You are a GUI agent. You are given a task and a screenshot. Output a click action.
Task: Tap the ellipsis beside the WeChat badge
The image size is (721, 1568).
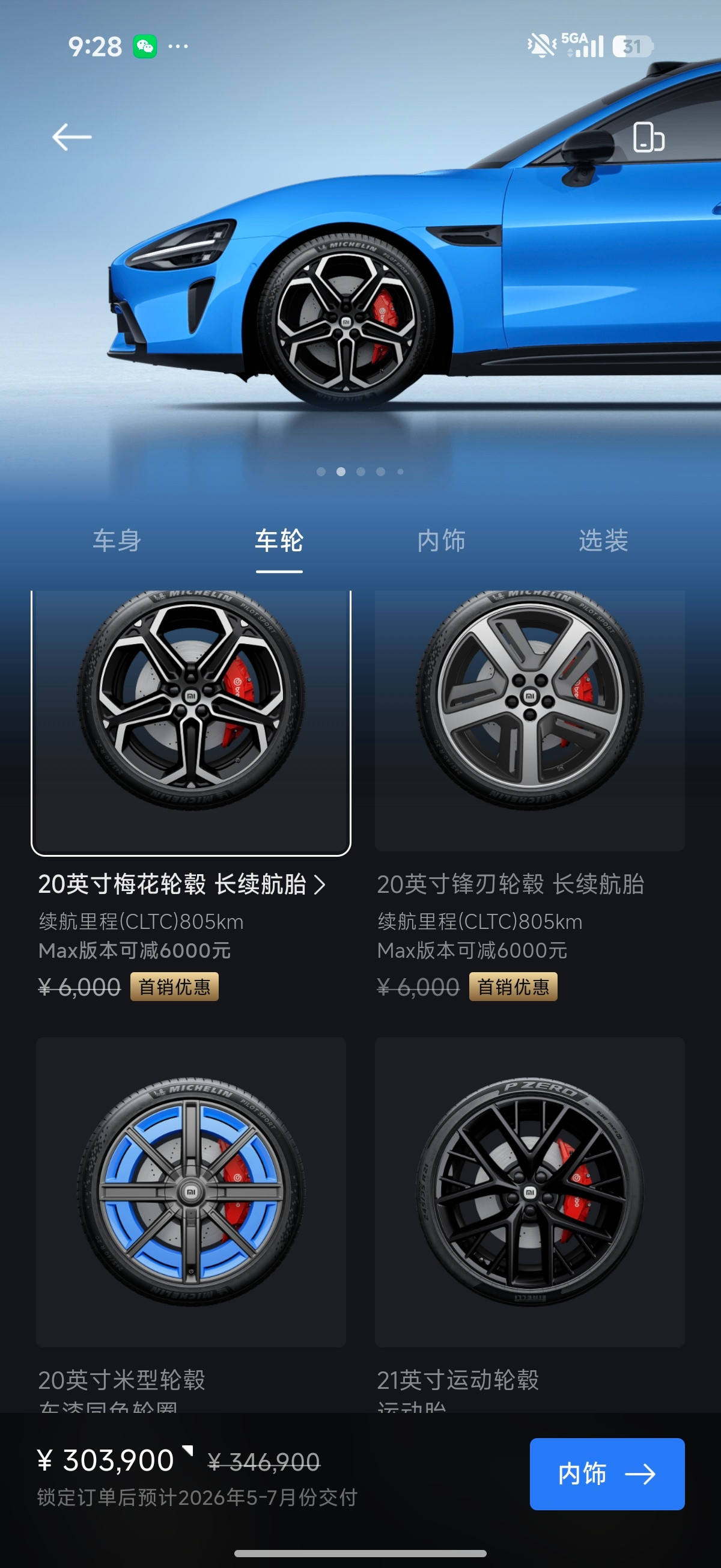[x=178, y=46]
